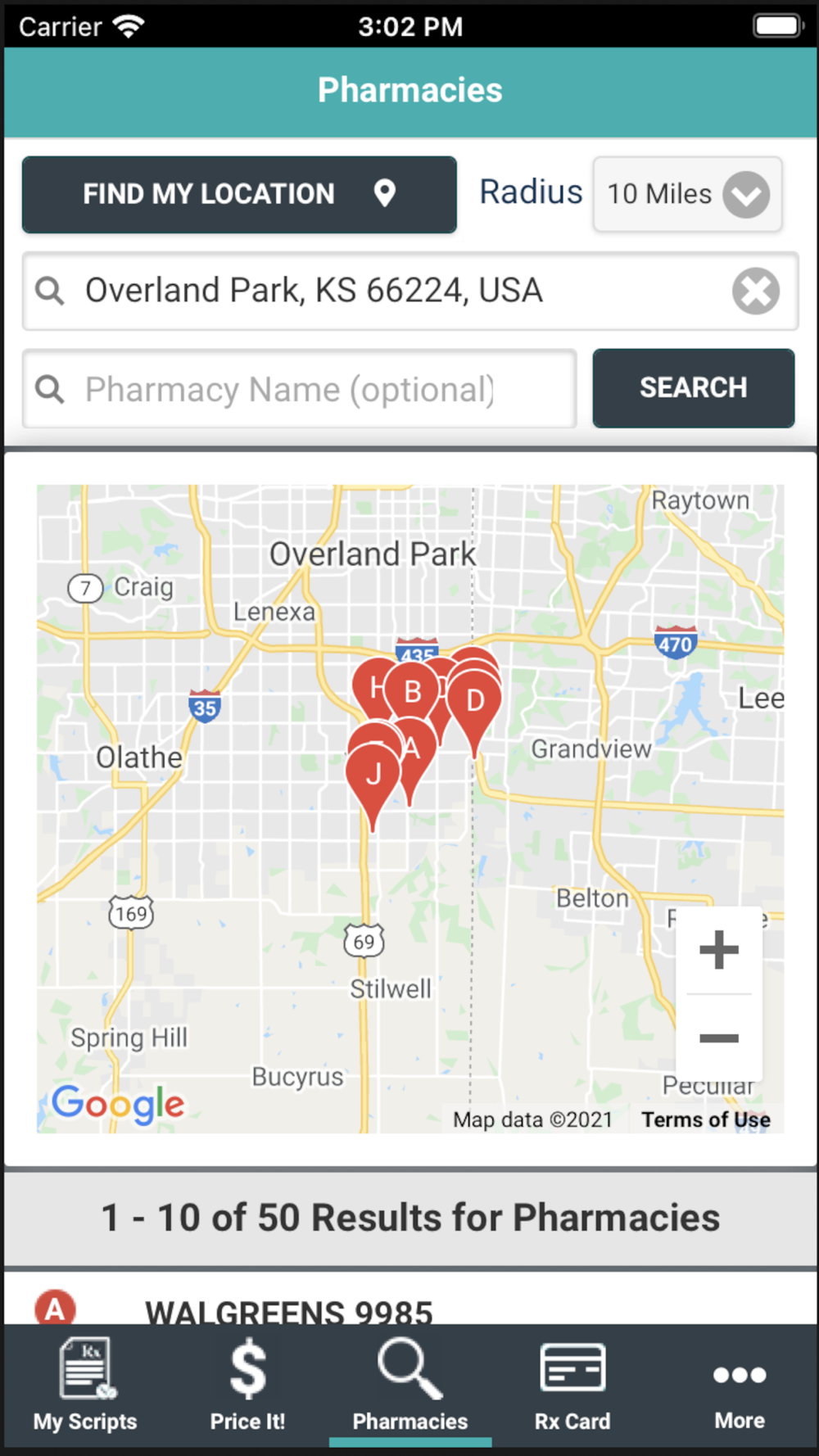
Task: Go to the Price It! tab
Action: pos(247,1386)
